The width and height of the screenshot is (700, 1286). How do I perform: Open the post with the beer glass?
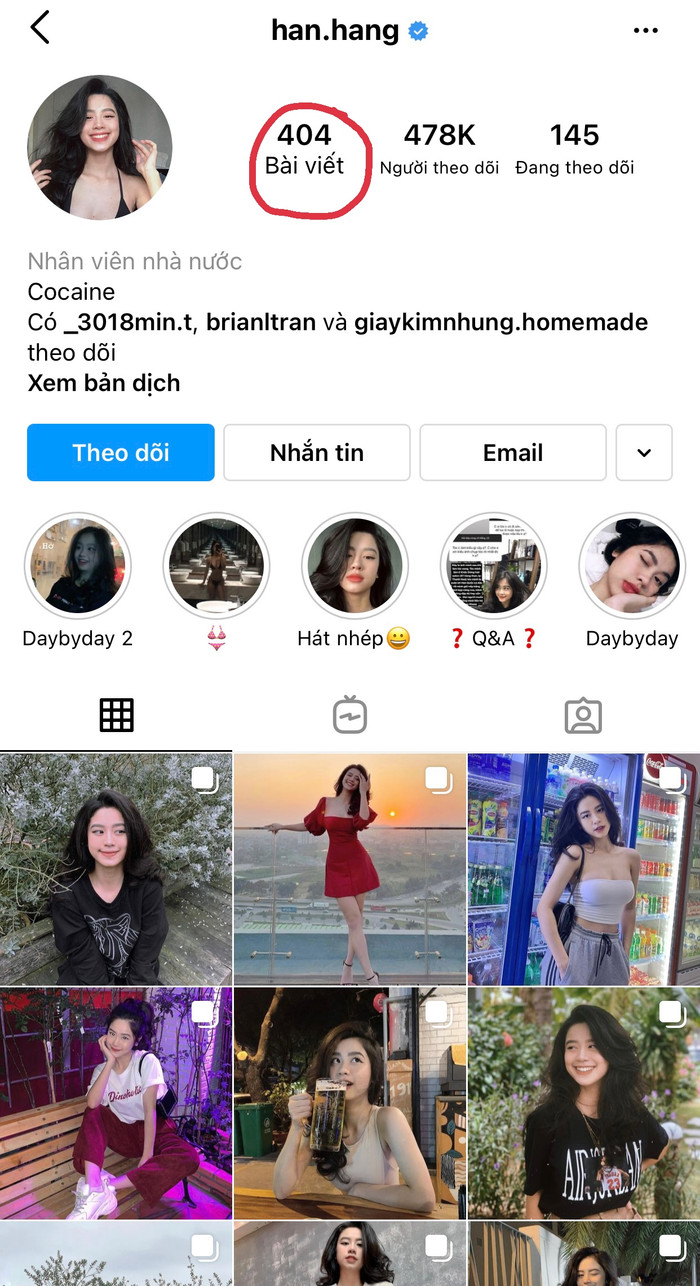coord(349,1103)
